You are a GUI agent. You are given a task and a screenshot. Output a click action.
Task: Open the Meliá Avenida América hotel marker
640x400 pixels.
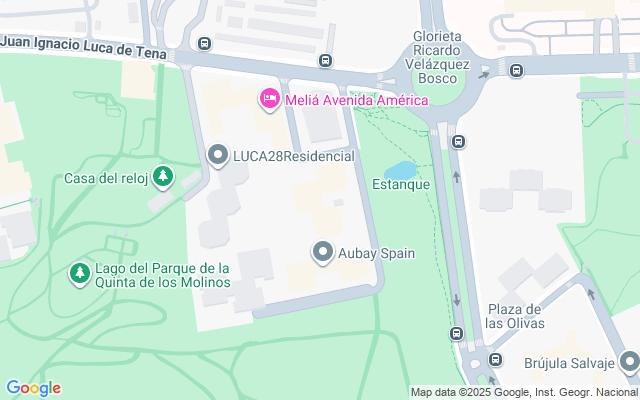click(268, 100)
